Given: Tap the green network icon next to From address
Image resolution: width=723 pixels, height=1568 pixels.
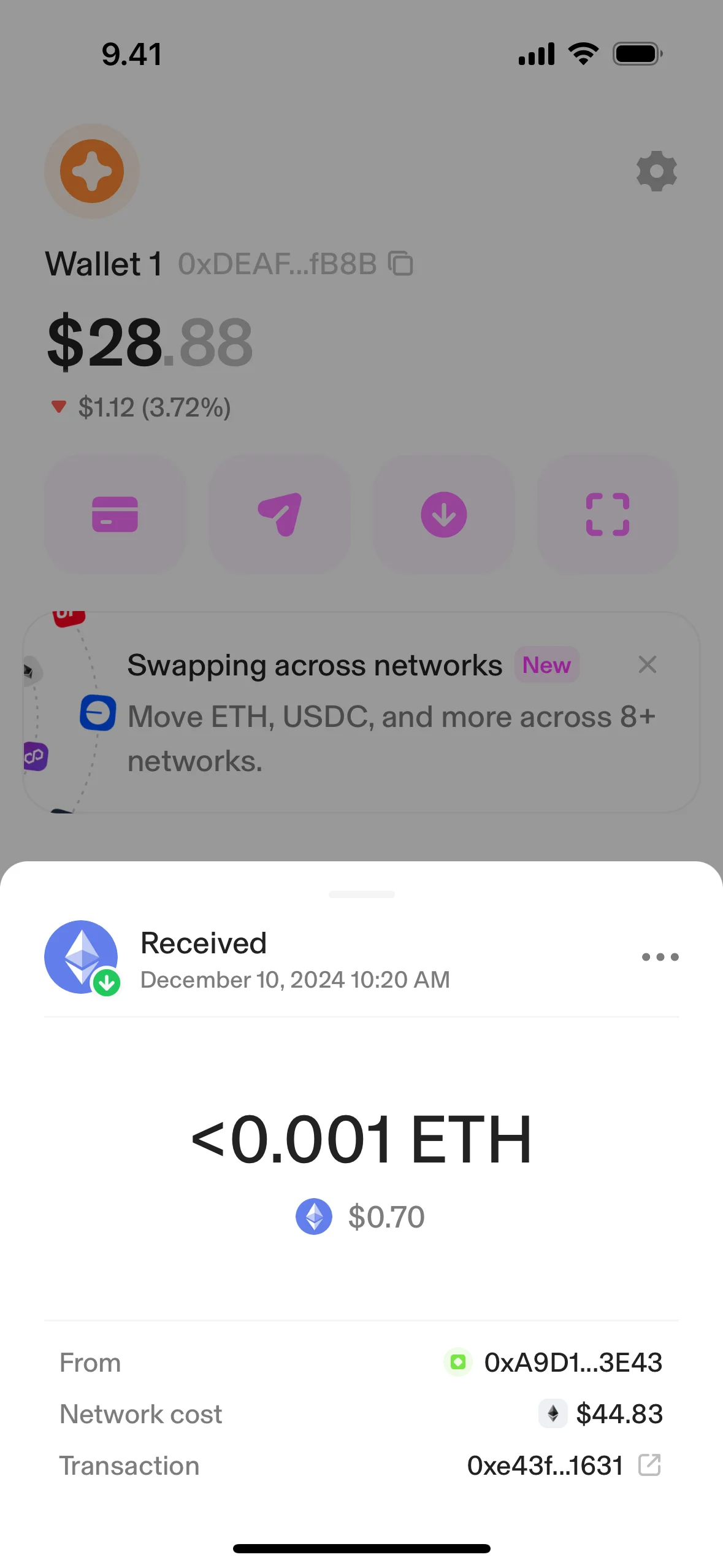Looking at the screenshot, I should 456,1362.
